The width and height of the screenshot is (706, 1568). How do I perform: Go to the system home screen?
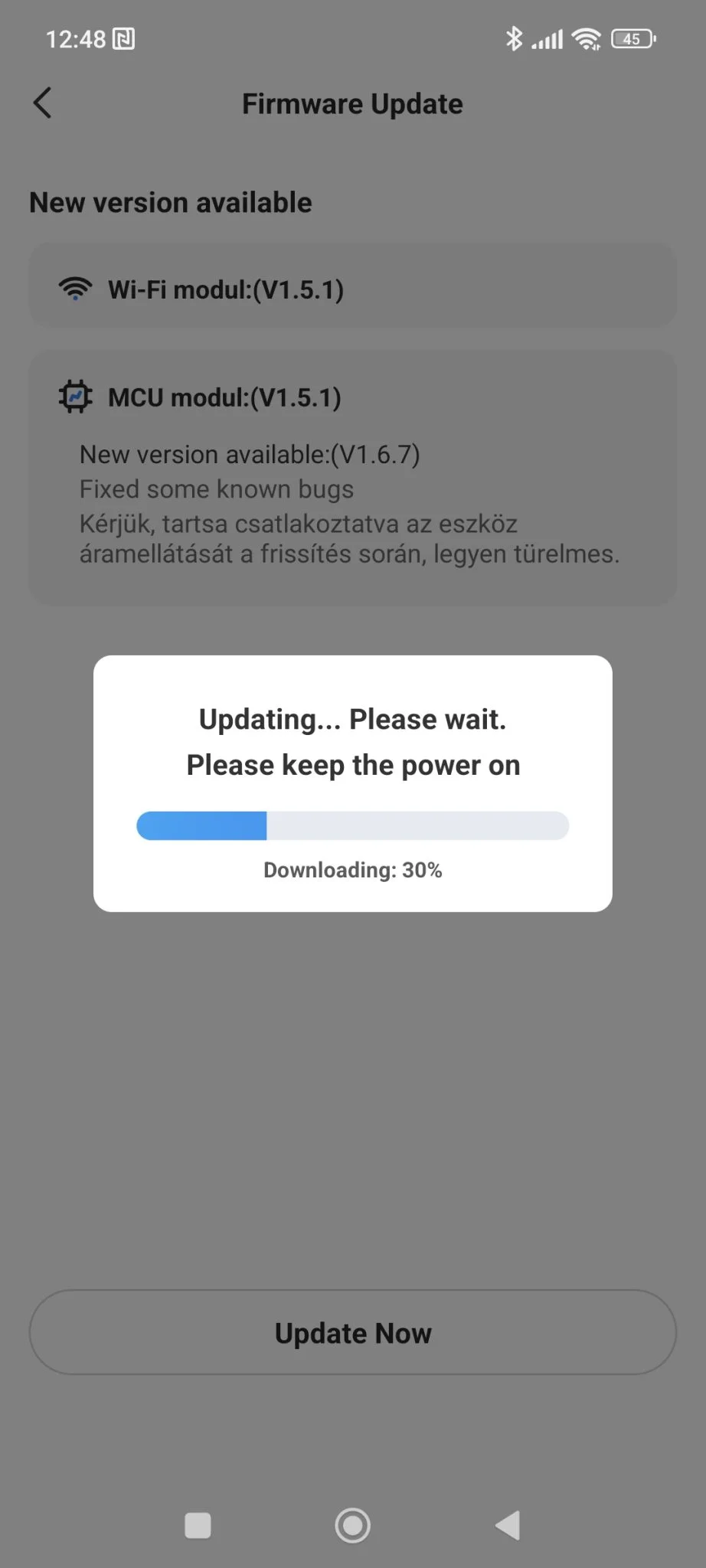(352, 1525)
